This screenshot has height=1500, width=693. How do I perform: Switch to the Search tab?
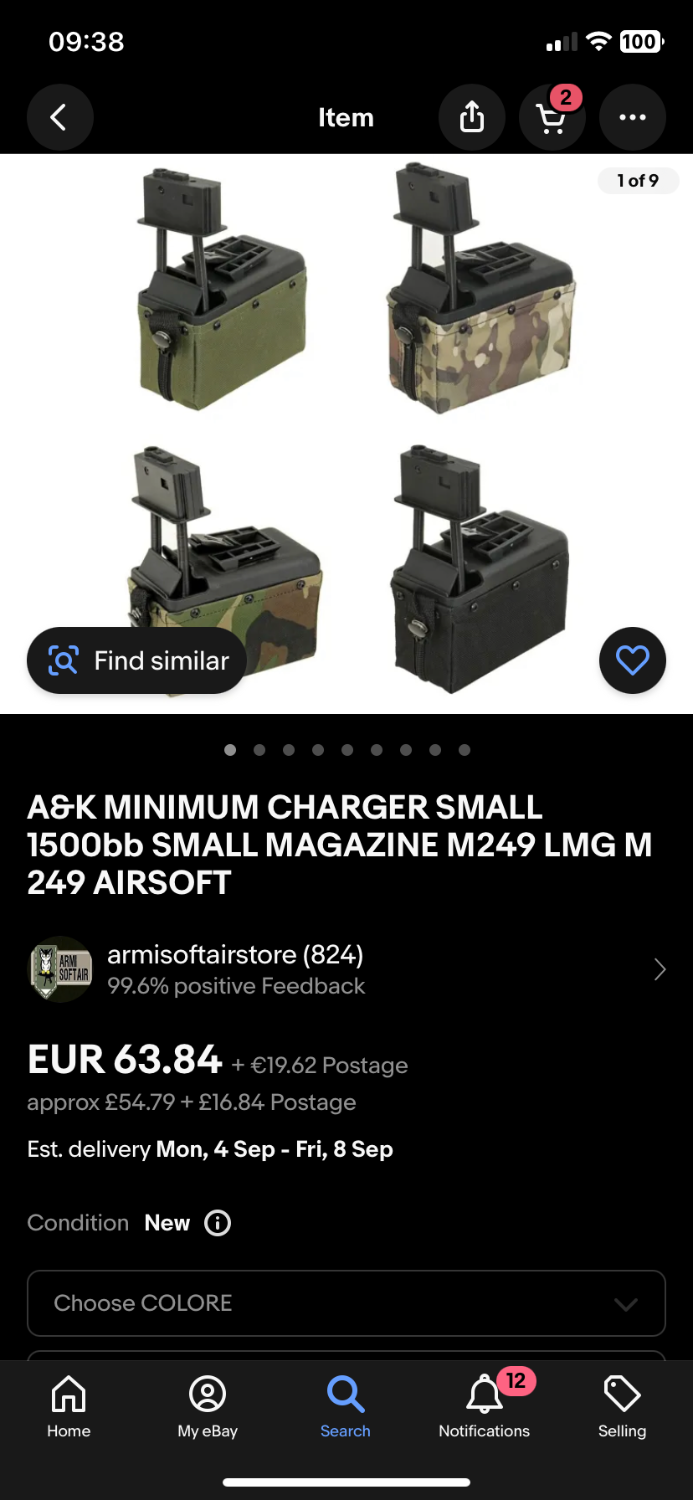click(x=345, y=1406)
